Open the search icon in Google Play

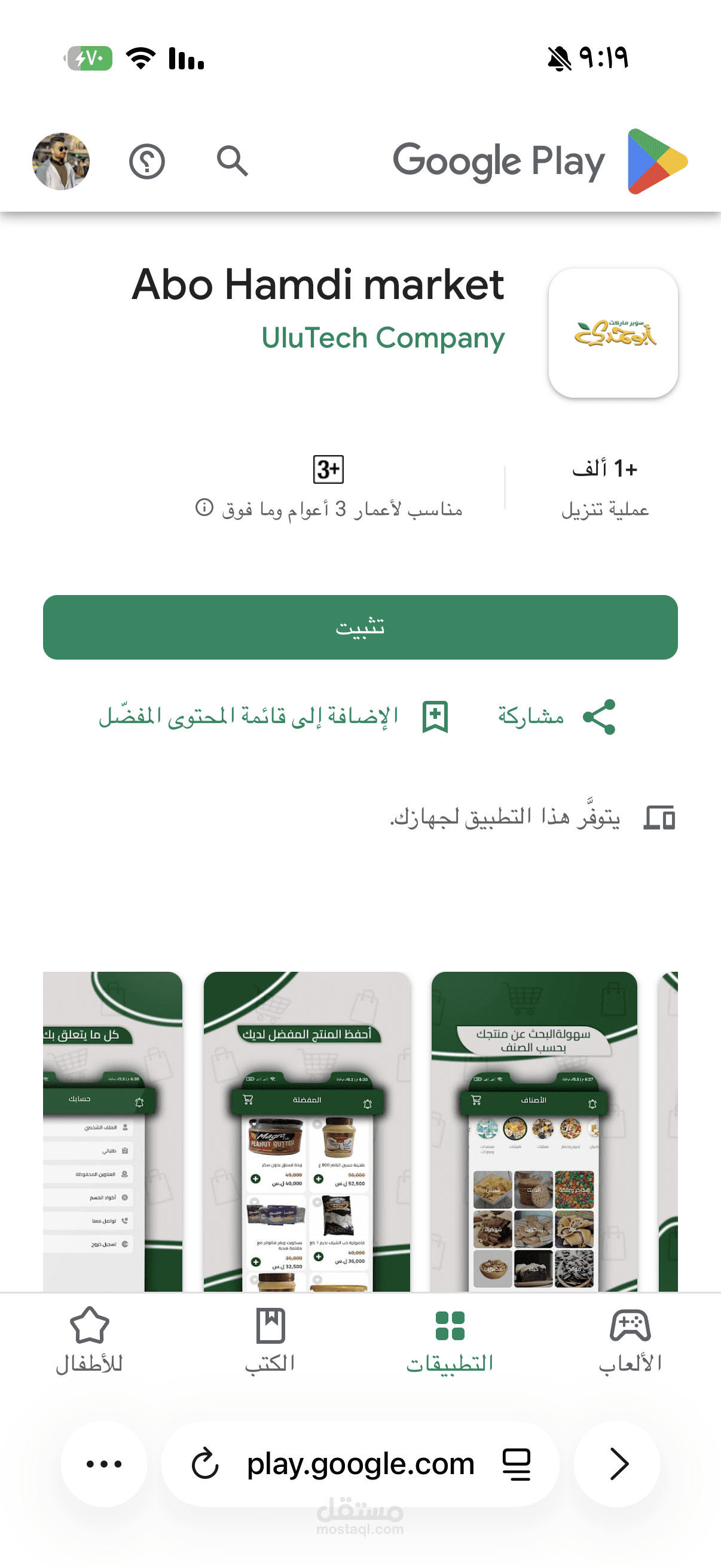click(x=232, y=161)
